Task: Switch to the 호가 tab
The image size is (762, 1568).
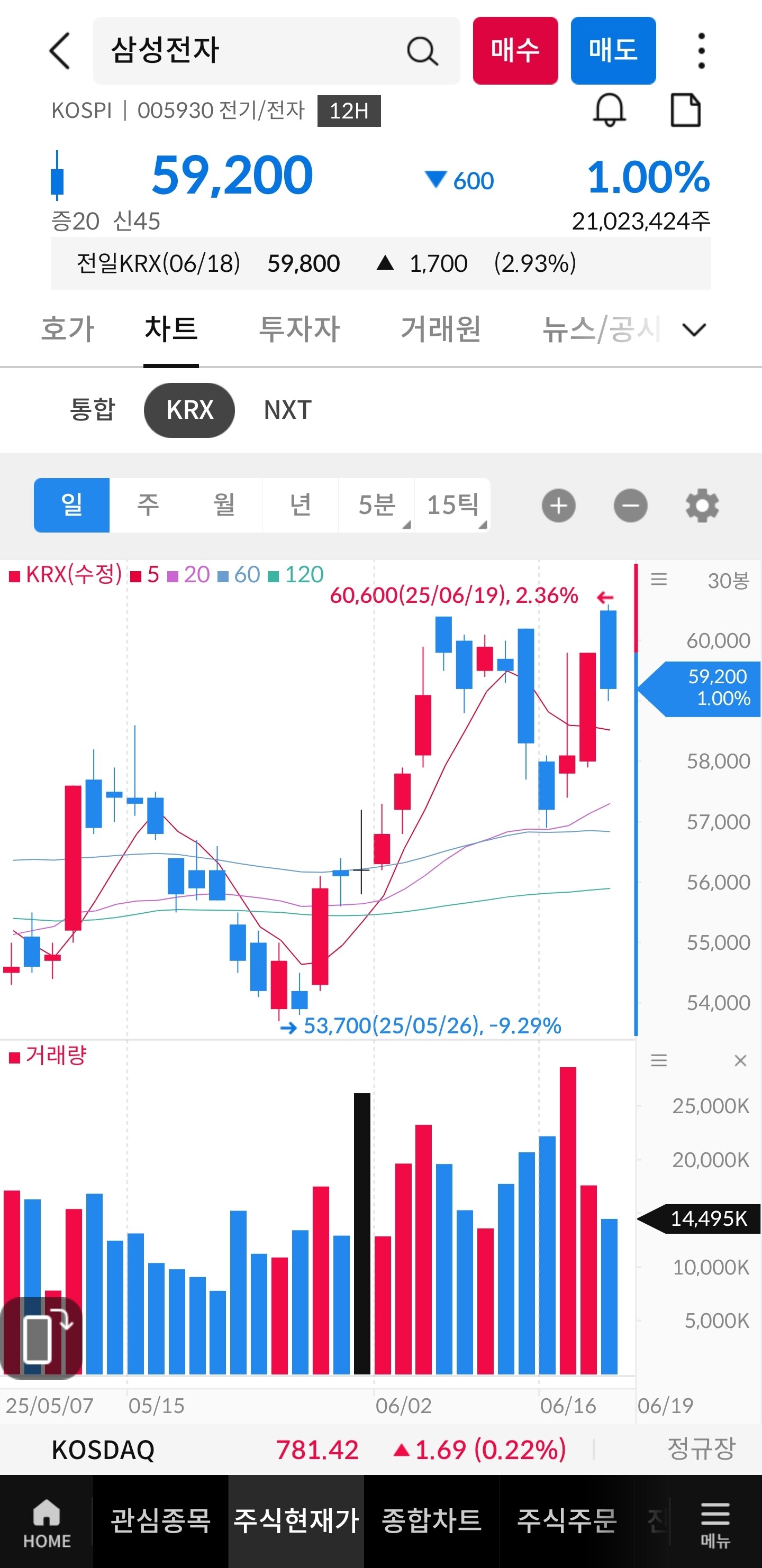Action: (x=68, y=329)
